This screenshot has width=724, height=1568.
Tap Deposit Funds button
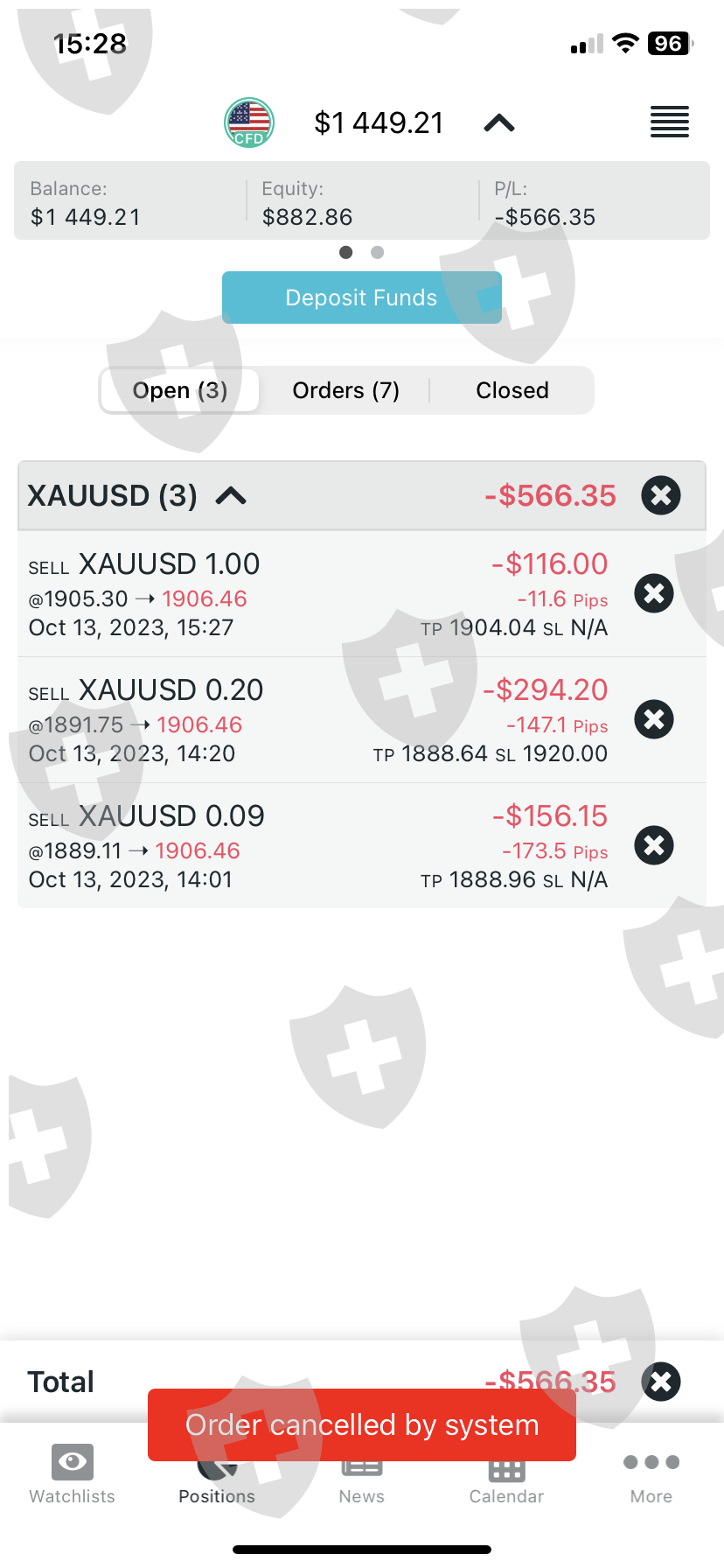(362, 297)
